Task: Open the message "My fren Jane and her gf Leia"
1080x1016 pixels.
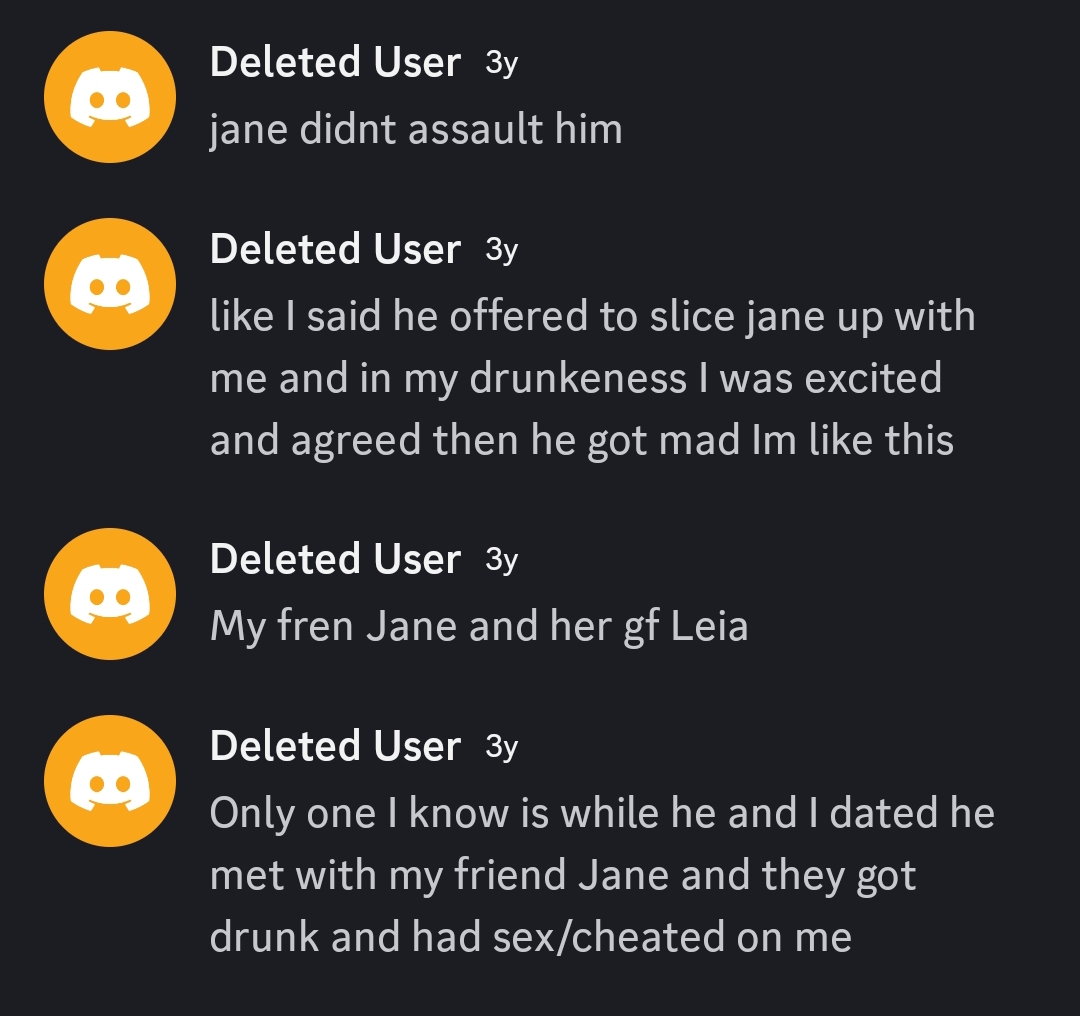Action: 479,627
